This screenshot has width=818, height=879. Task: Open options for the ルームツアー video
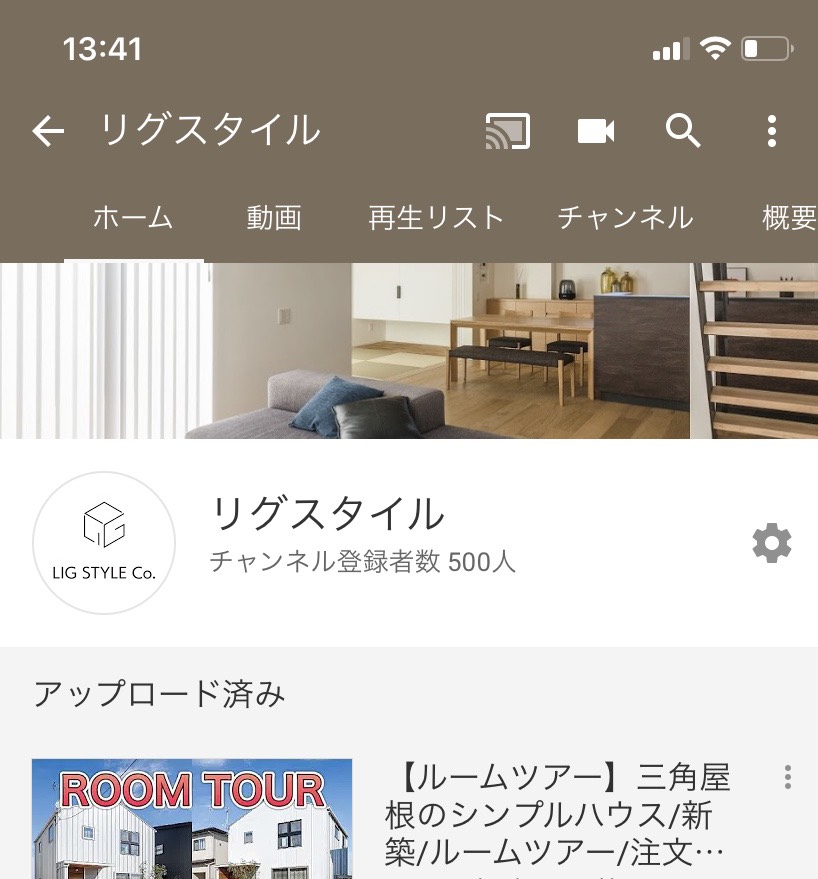788,778
